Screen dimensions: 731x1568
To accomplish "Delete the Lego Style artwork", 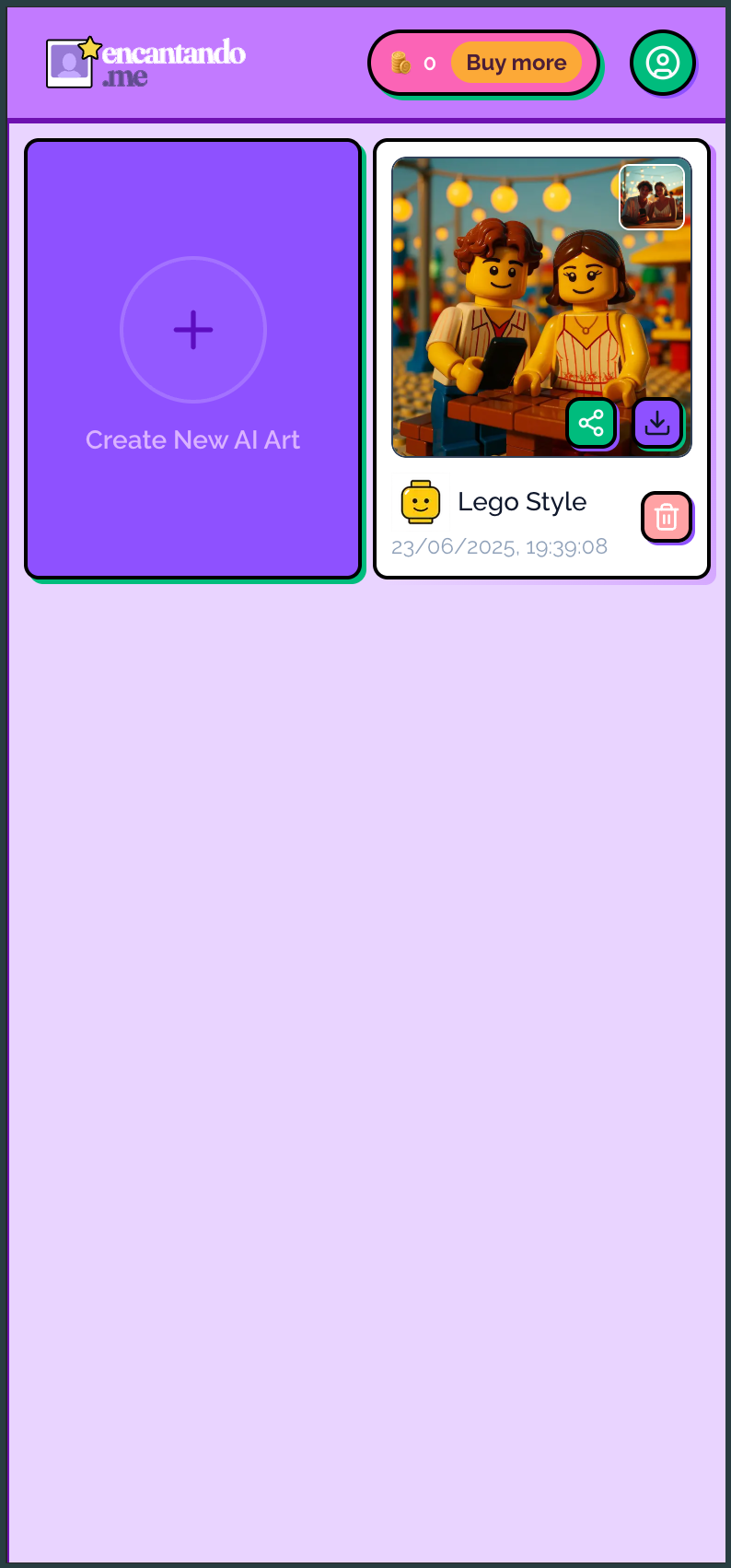I will click(666, 517).
